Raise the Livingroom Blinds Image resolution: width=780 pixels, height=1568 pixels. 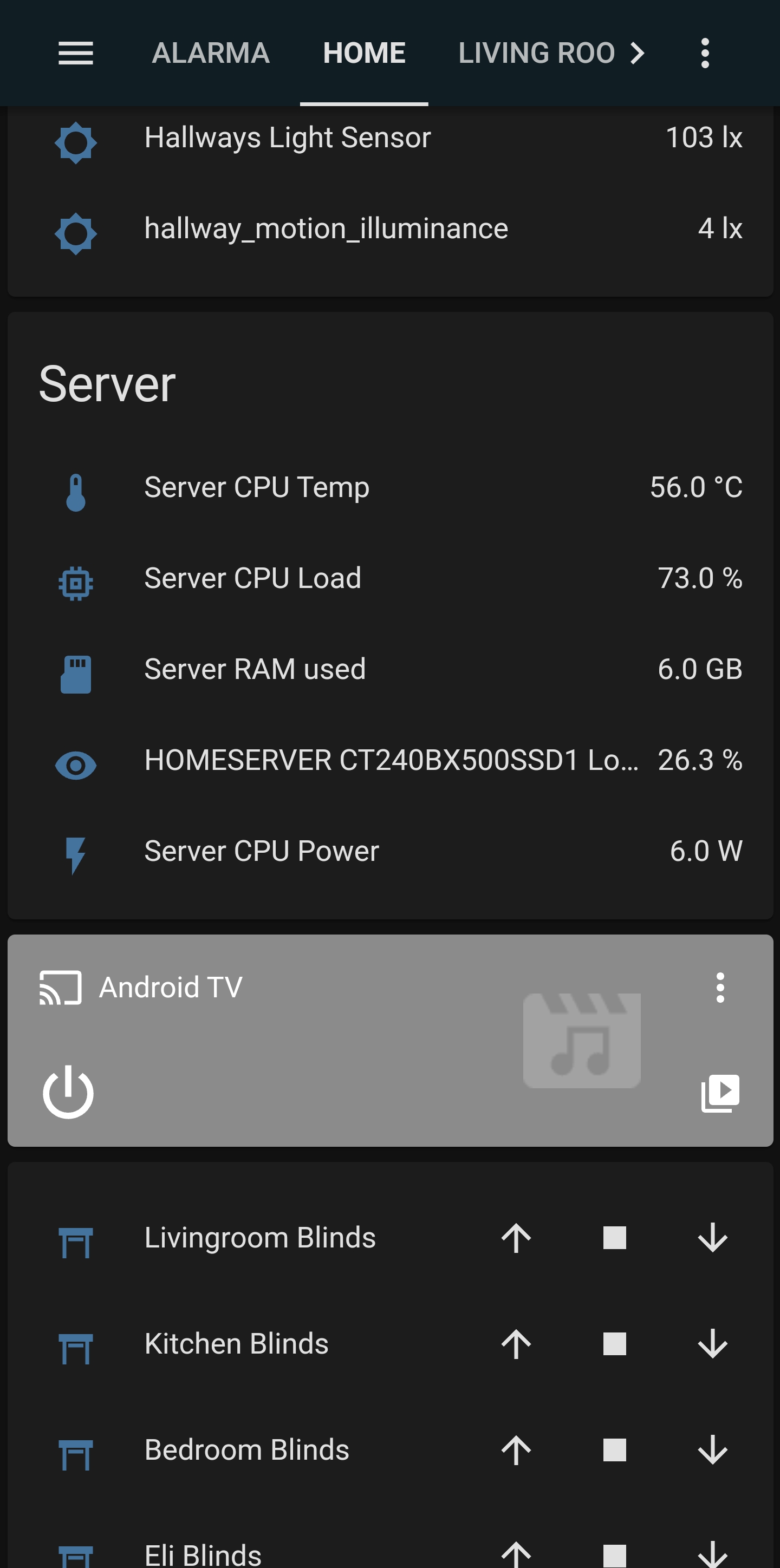(515, 1238)
